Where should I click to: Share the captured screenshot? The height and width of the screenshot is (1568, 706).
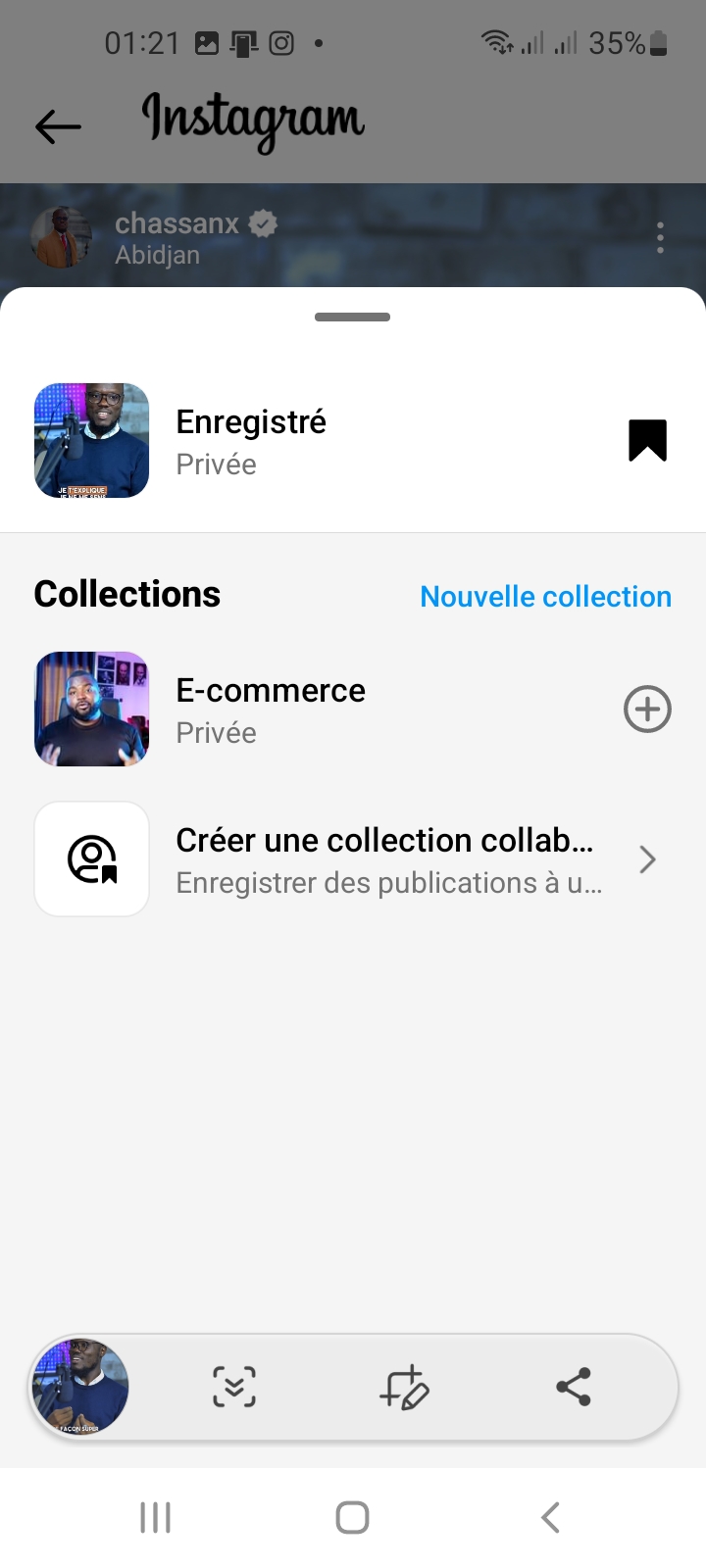point(574,1387)
